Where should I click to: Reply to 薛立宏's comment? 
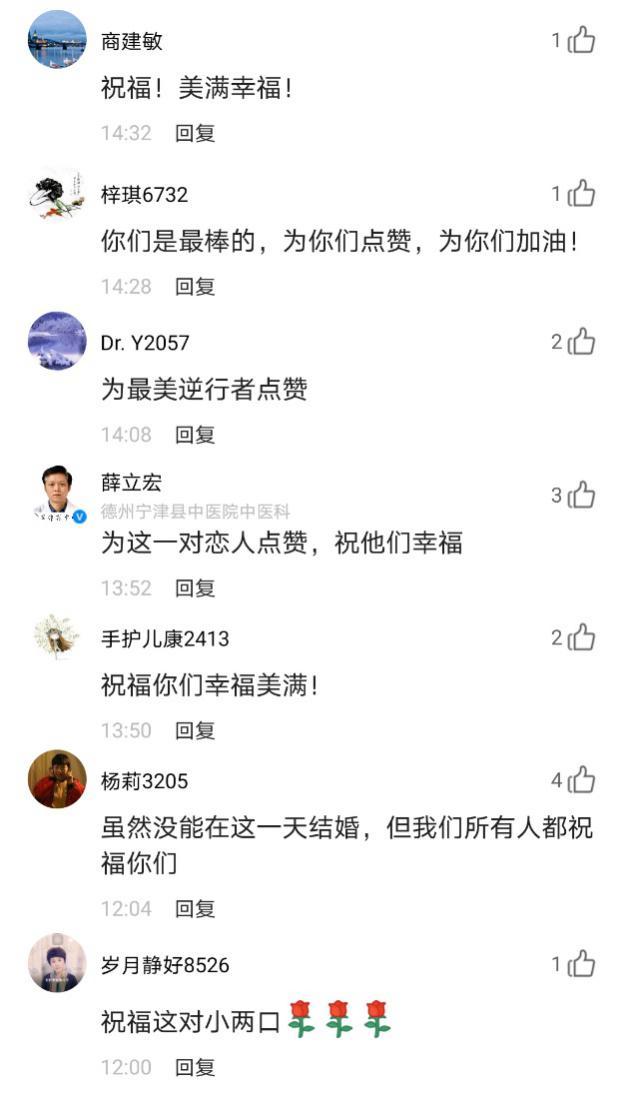point(195,588)
